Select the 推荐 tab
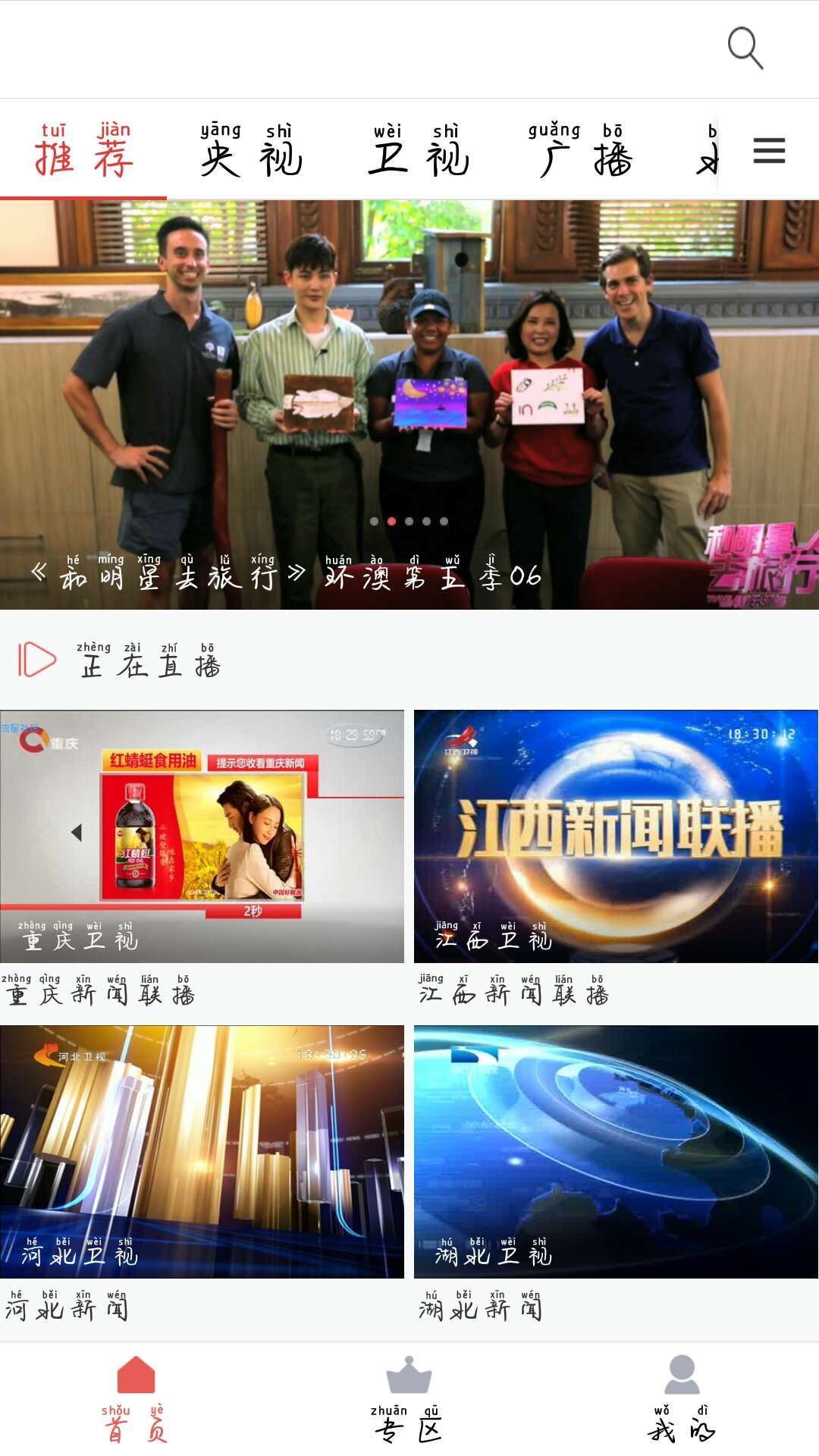This screenshot has width=819, height=1456. (83, 151)
